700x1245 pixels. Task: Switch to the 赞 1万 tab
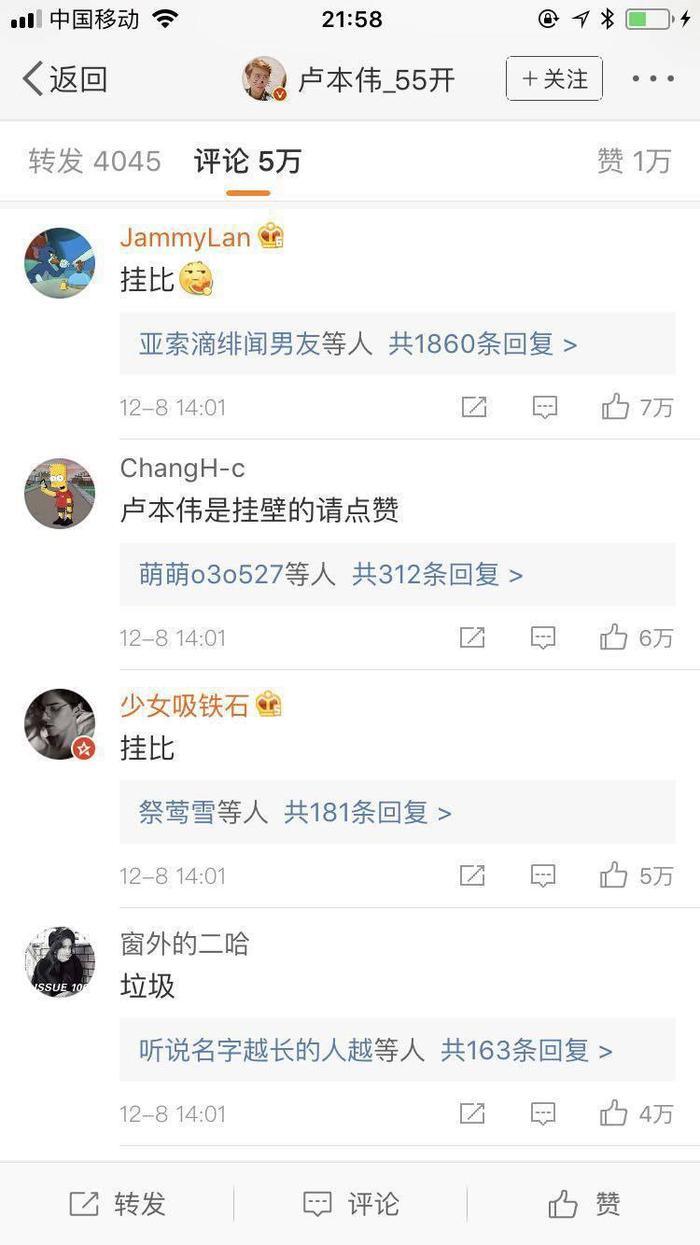[x=634, y=161]
